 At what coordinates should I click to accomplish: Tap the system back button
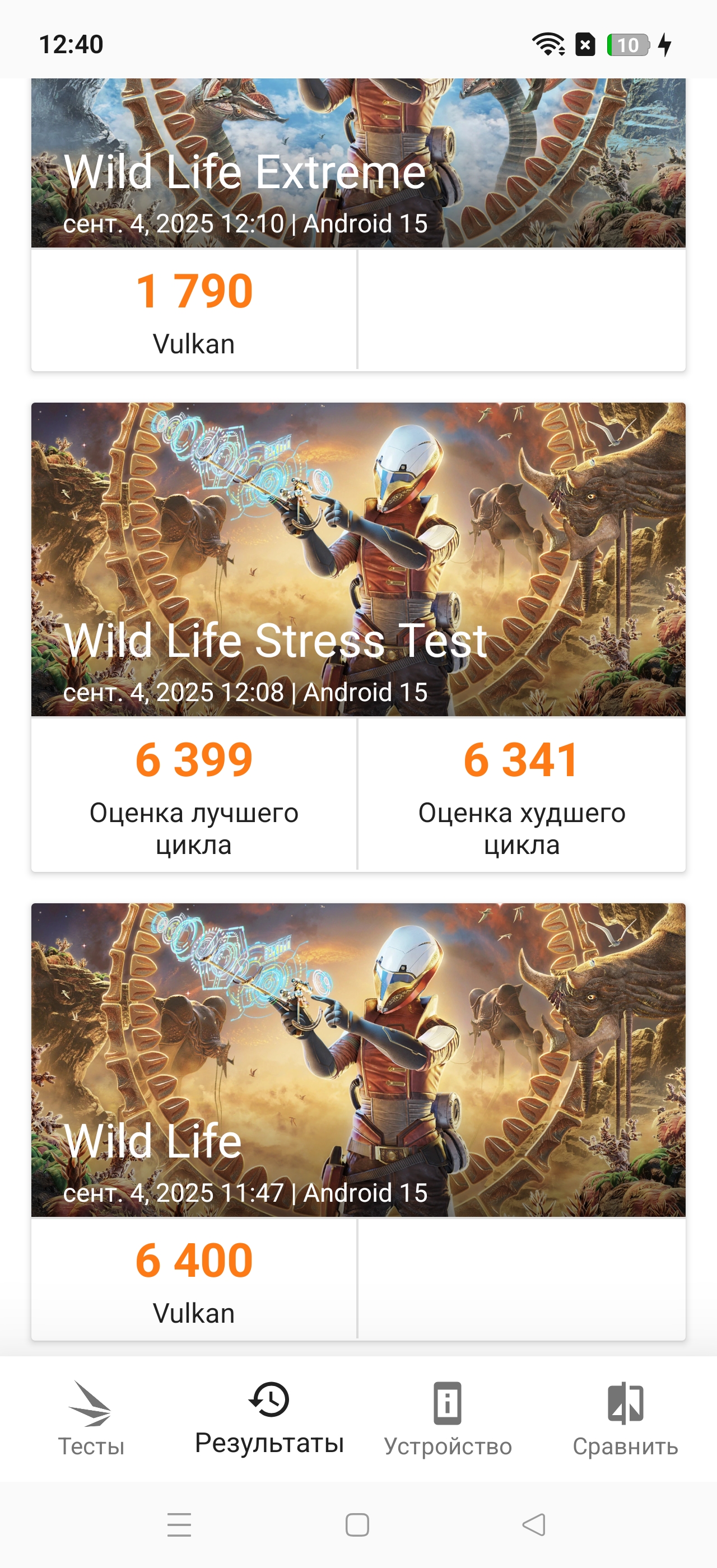(x=534, y=1525)
